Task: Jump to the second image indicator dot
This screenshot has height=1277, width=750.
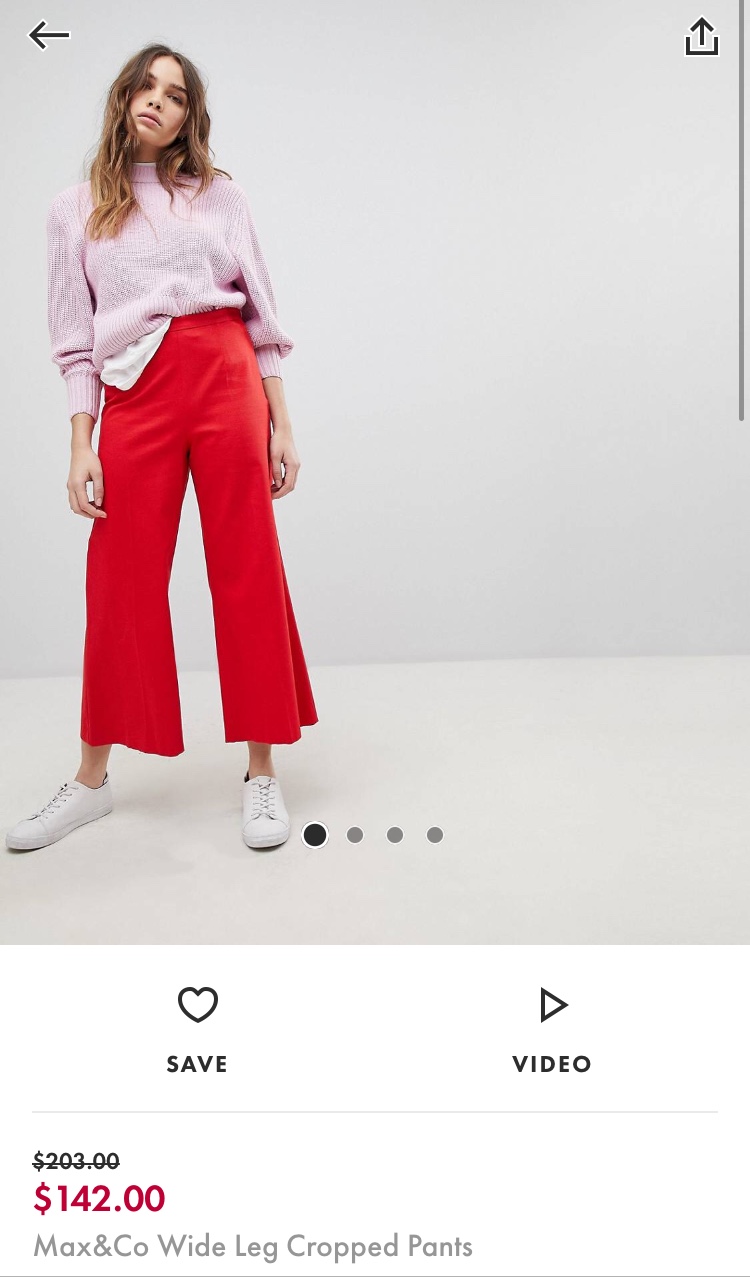Action: pos(355,835)
